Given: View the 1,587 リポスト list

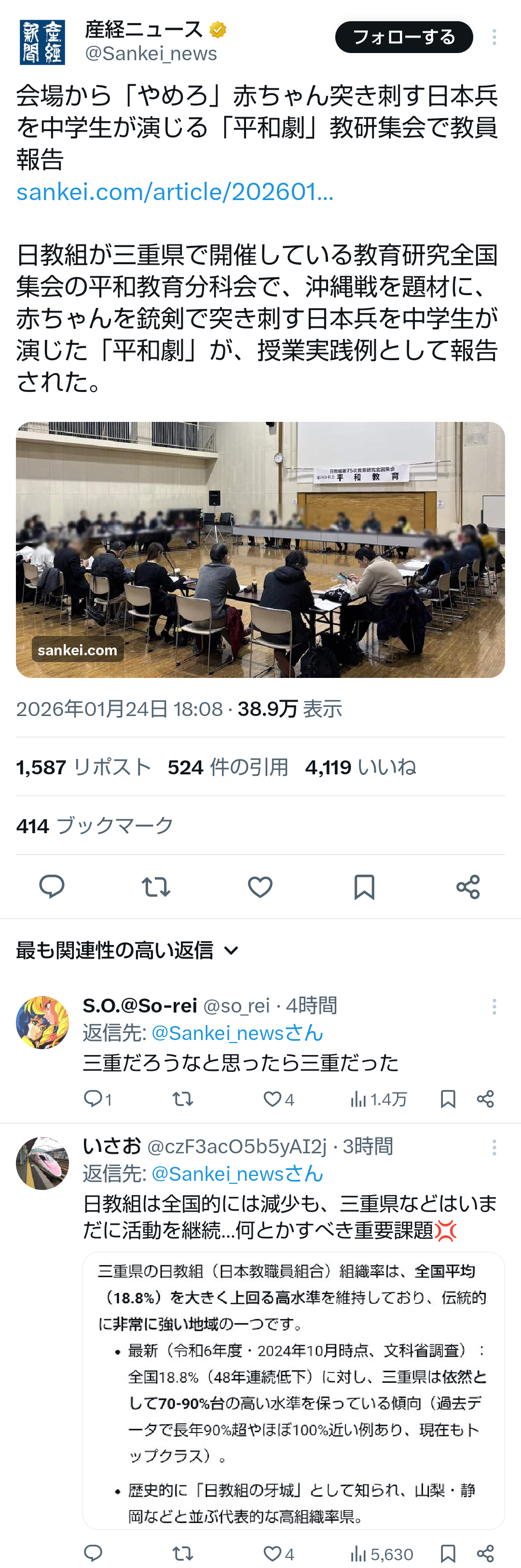Looking at the screenshot, I should 83,767.
